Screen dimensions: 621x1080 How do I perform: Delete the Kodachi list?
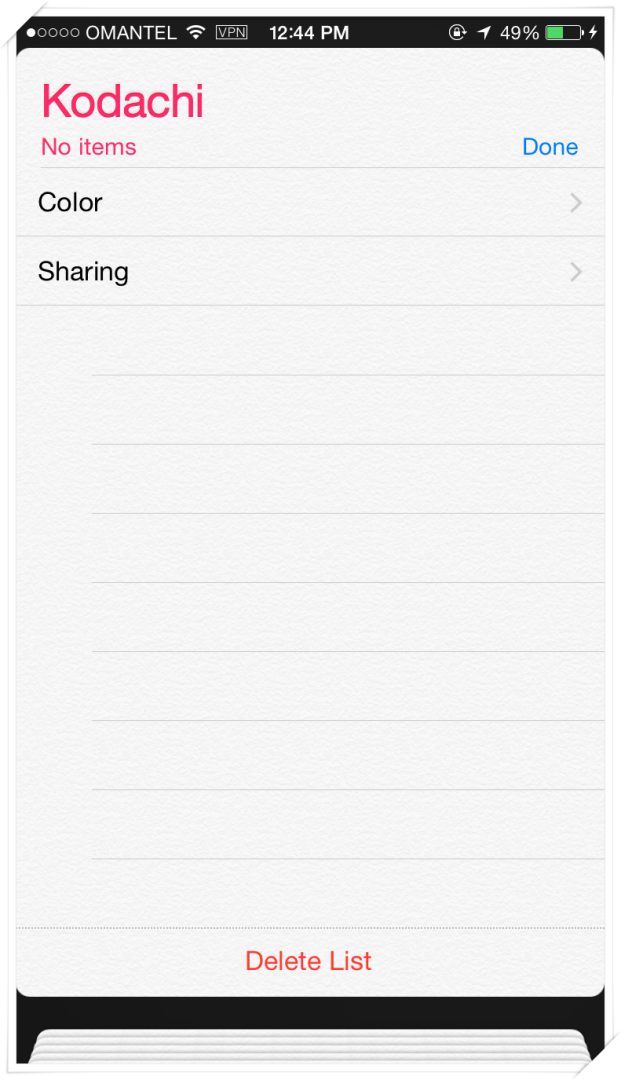coord(308,961)
